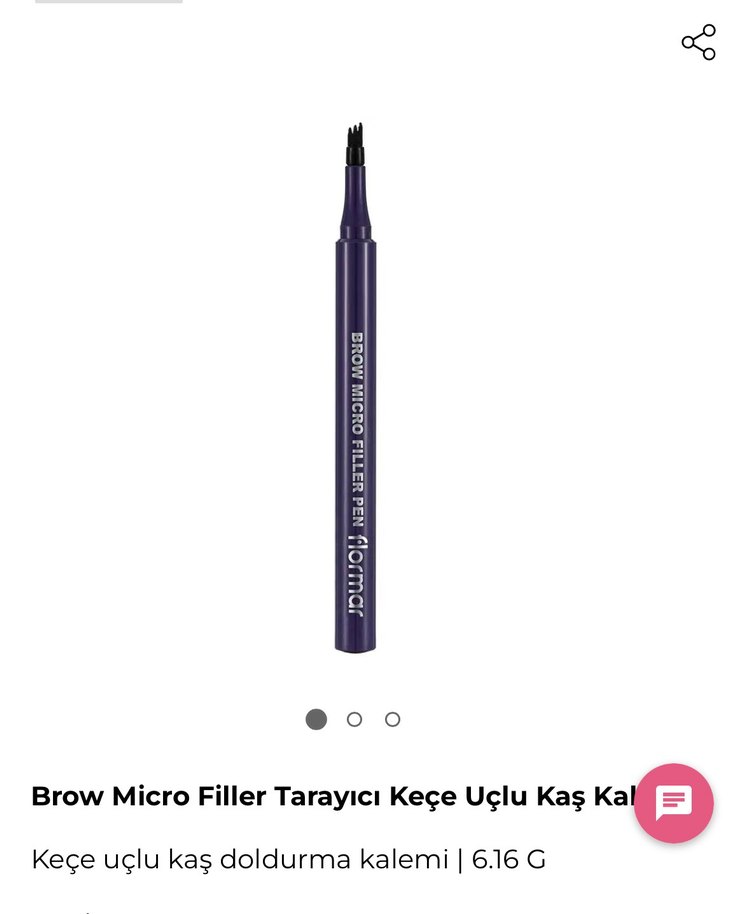Viewport: 750px width, 914px height.
Task: Share this Flormar brow pen product
Action: pyautogui.click(x=698, y=43)
